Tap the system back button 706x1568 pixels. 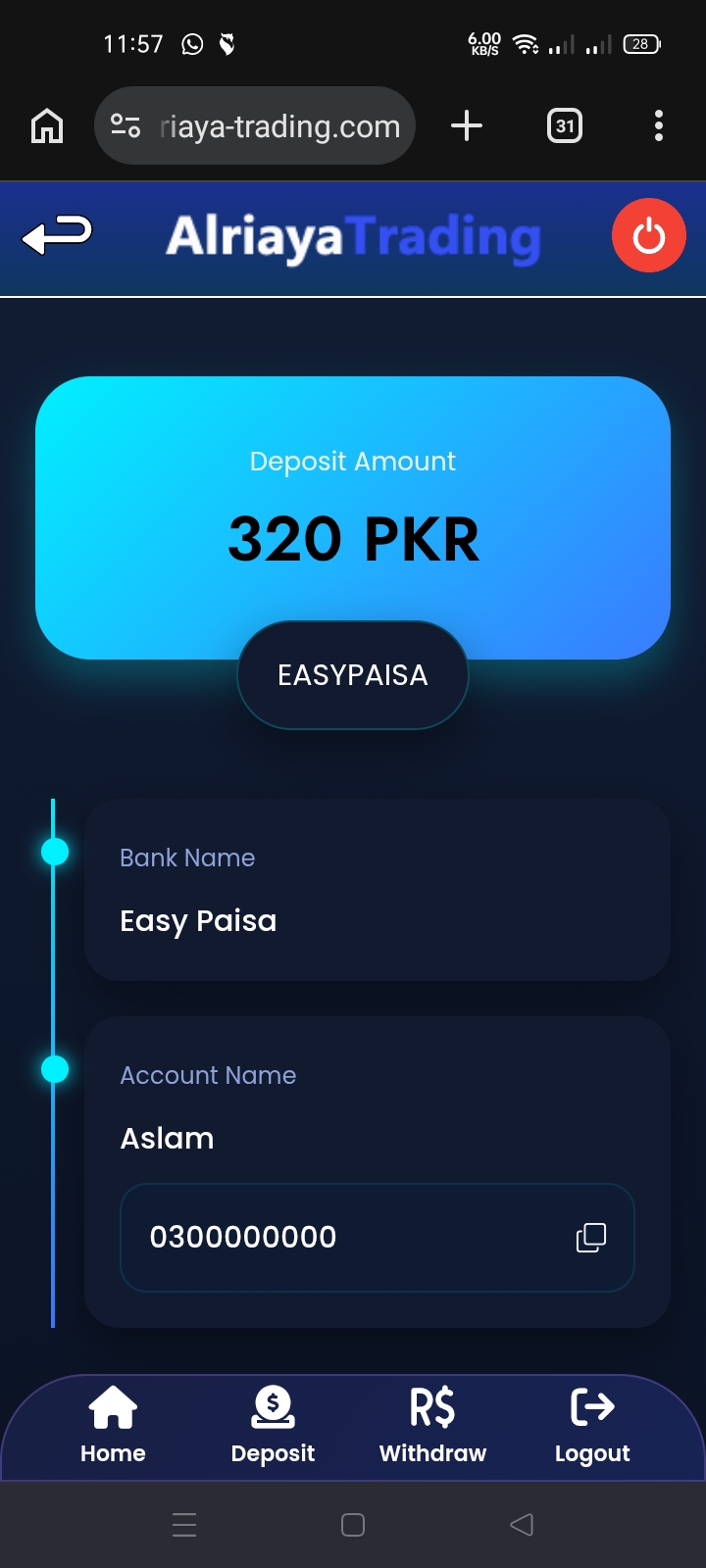click(x=522, y=1524)
